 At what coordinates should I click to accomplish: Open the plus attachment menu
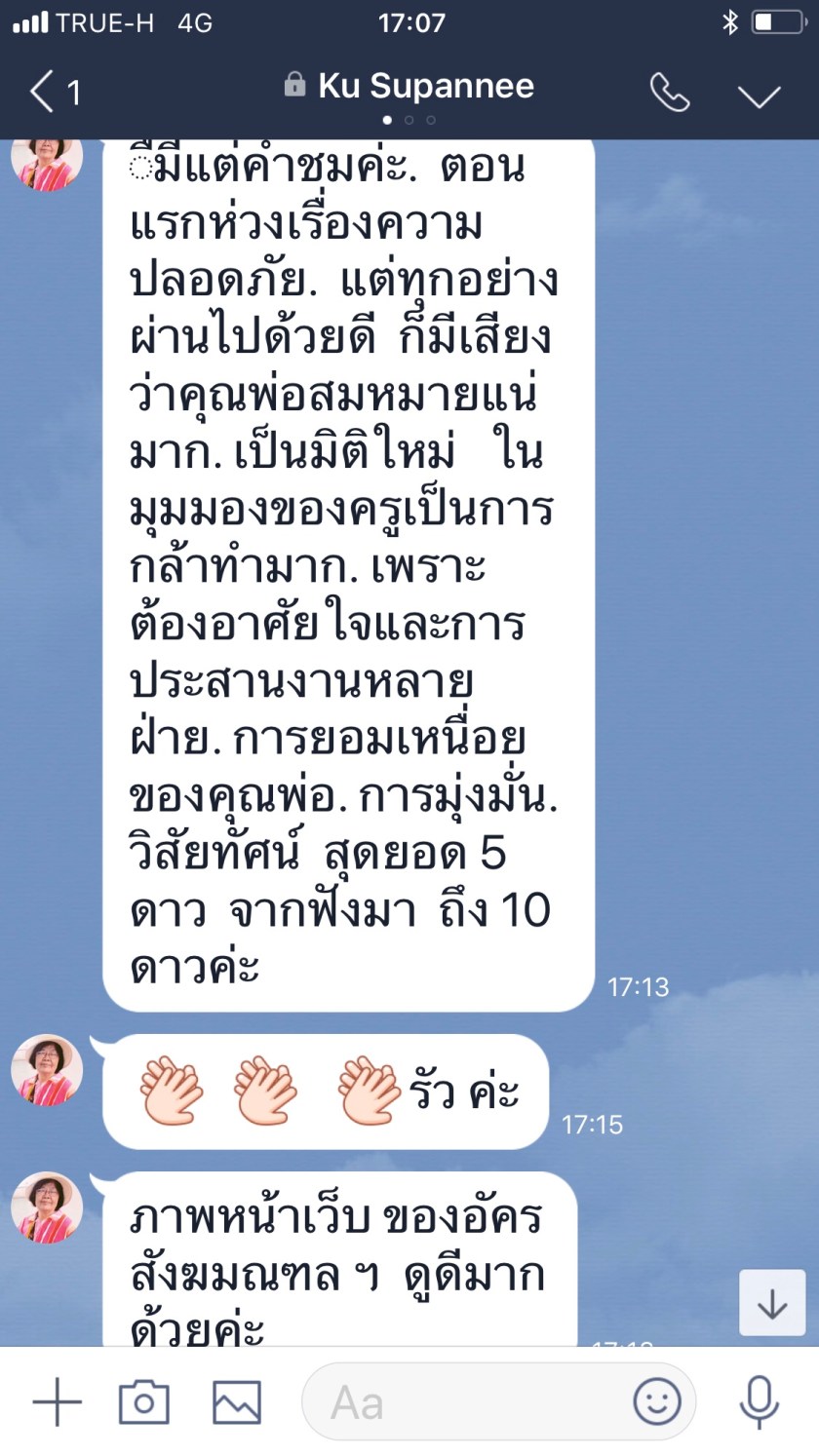[x=57, y=1402]
